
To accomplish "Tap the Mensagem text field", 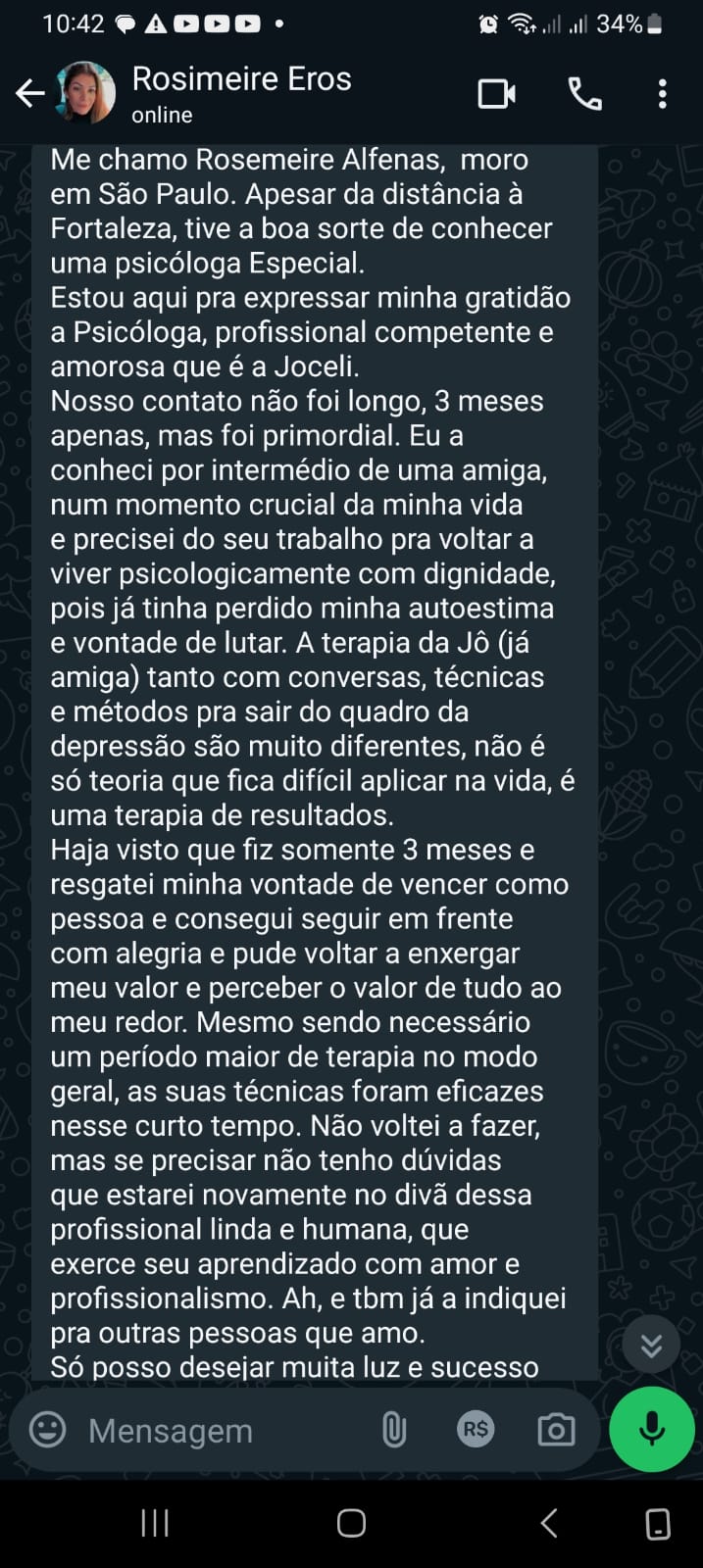I will [x=216, y=1431].
